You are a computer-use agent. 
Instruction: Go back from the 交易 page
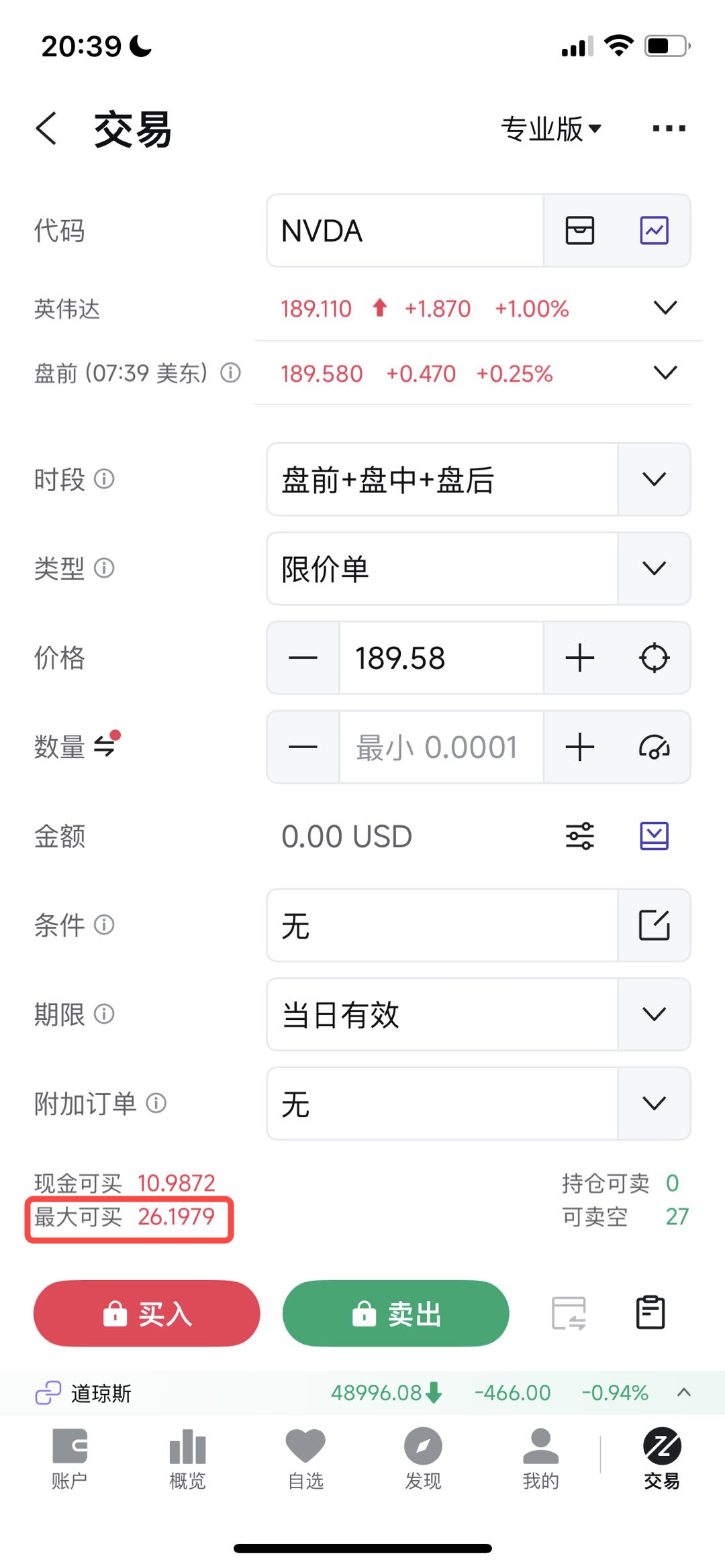[46, 128]
